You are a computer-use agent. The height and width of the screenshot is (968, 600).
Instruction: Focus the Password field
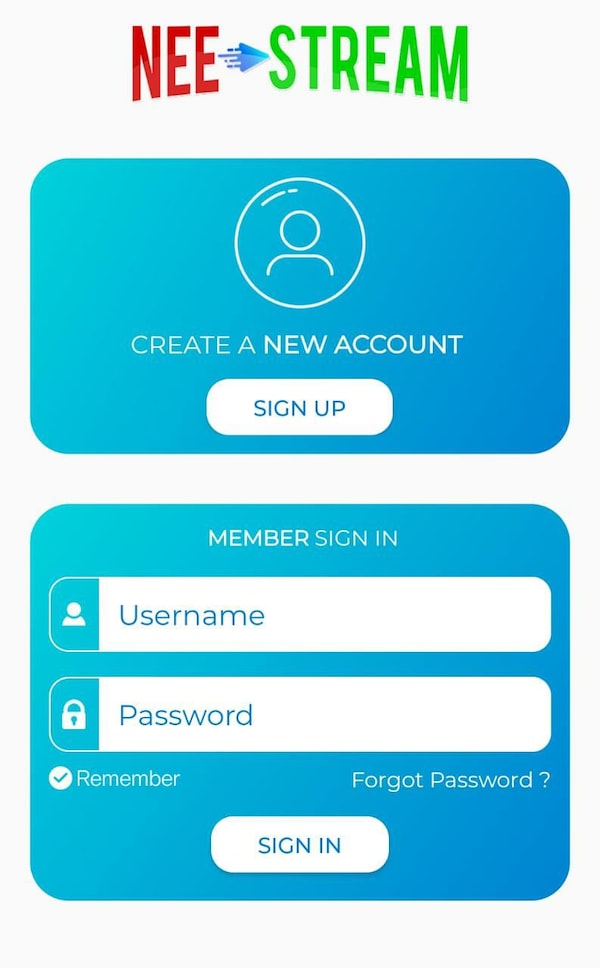(325, 714)
